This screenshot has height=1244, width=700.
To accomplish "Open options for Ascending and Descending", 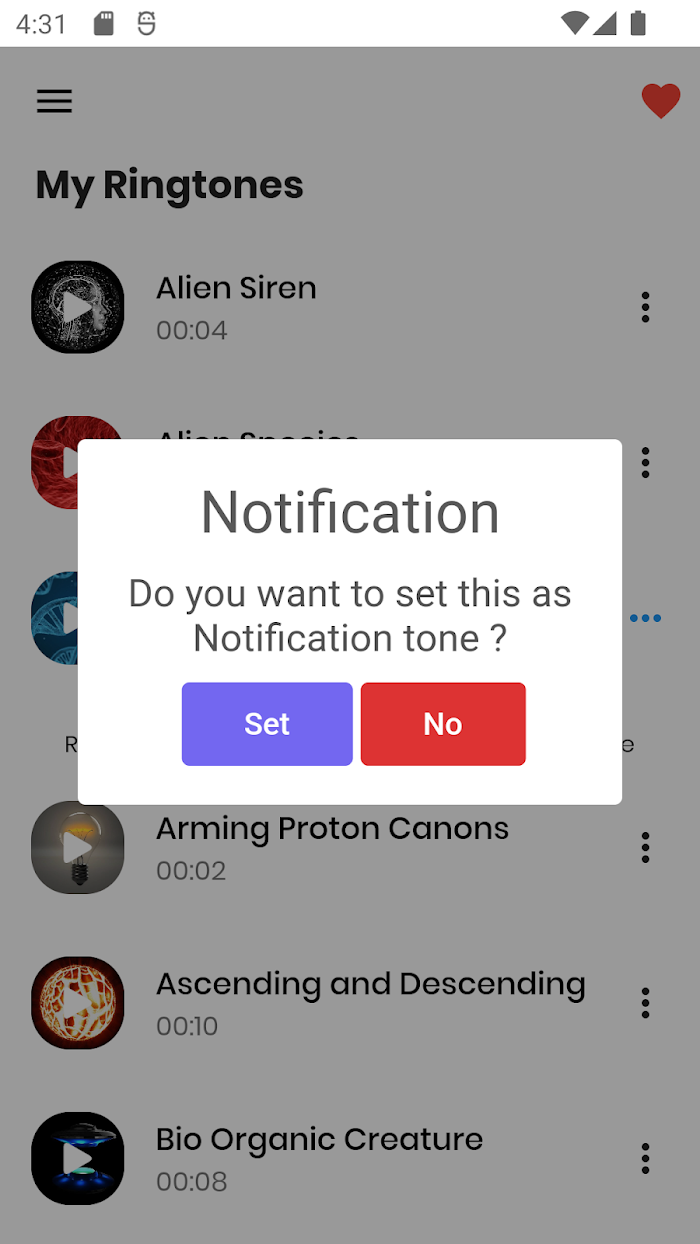I will pos(645,1003).
